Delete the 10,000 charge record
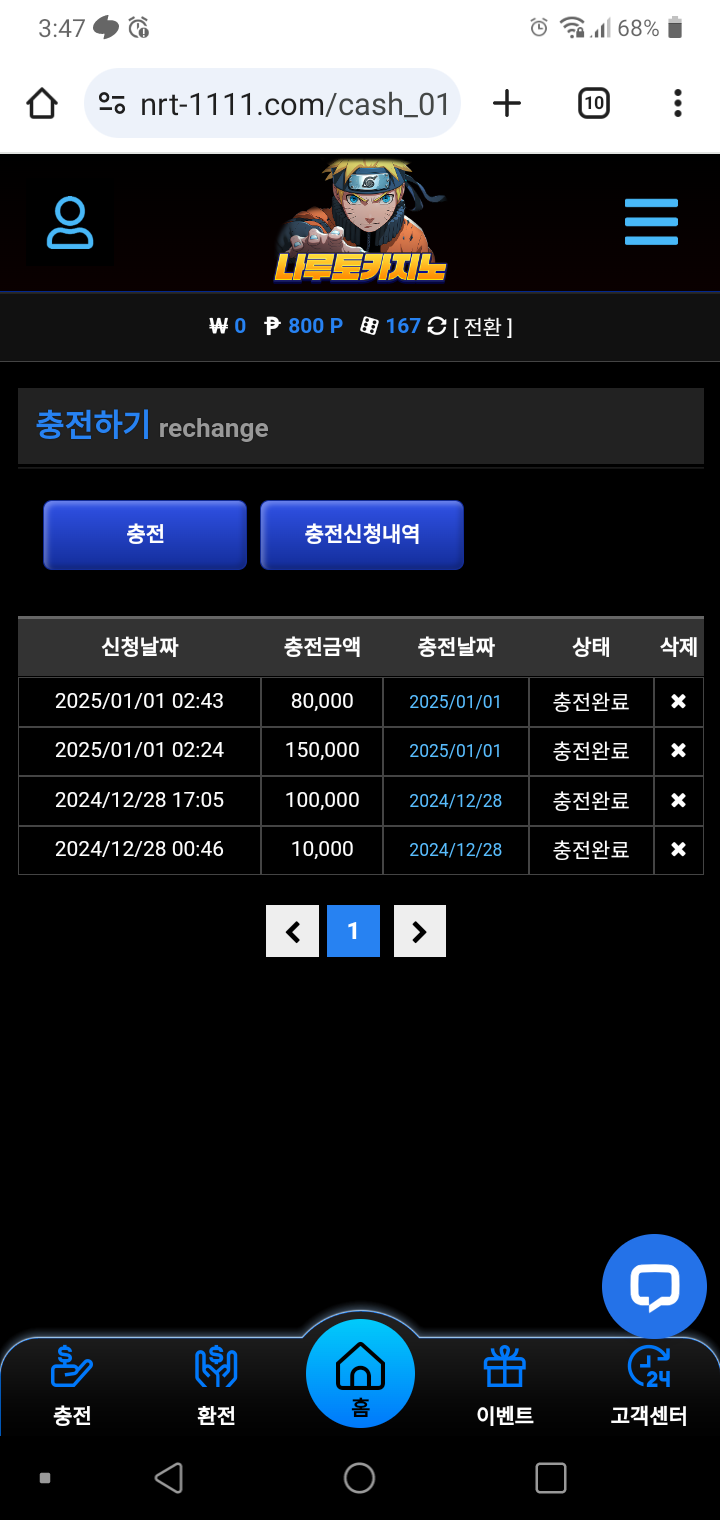The image size is (720, 1520). tap(678, 849)
